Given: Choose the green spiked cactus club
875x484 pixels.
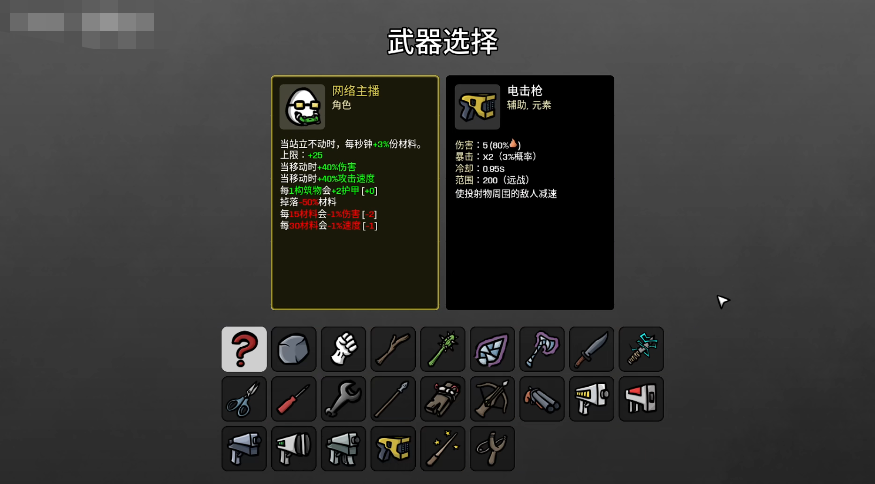Looking at the screenshot, I should point(443,349).
